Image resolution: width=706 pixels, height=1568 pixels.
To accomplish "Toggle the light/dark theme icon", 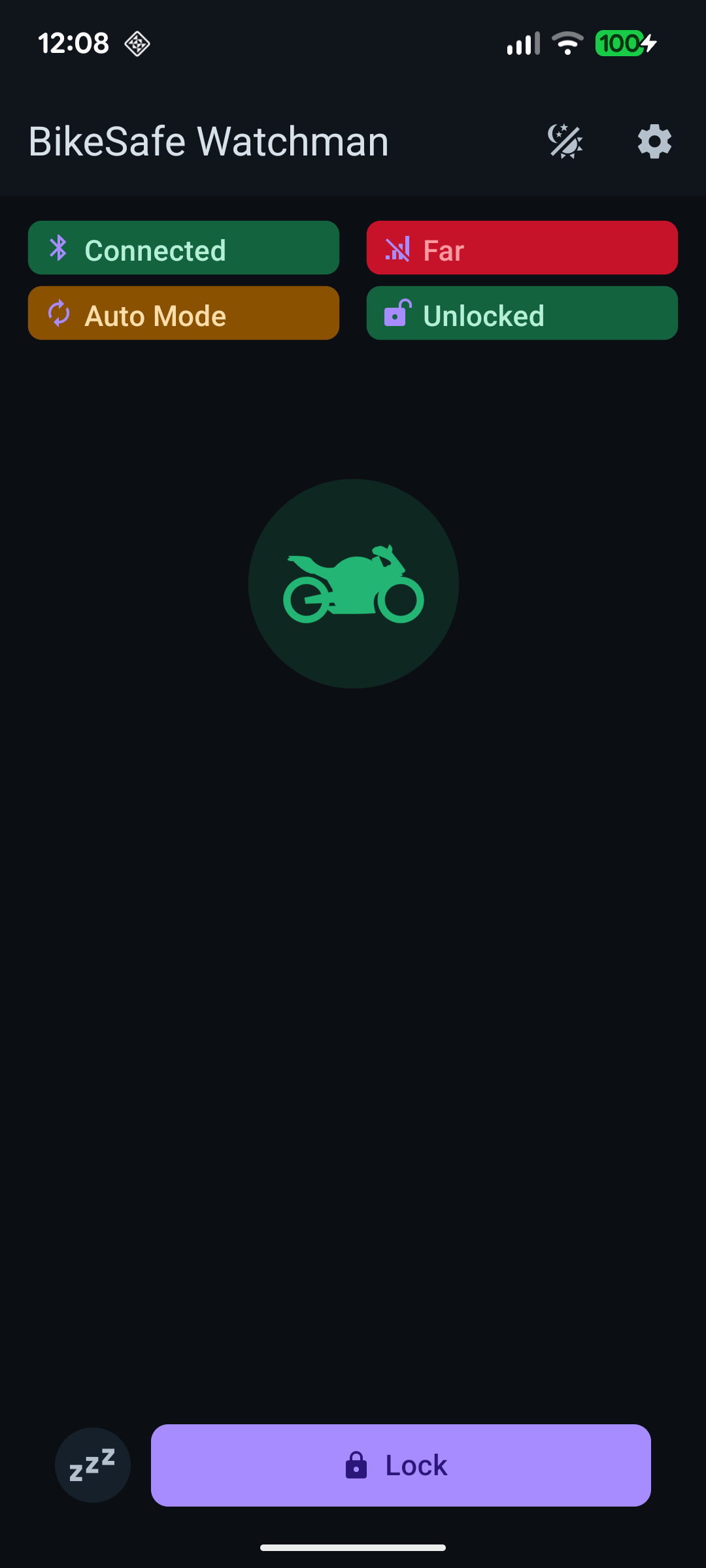I will pyautogui.click(x=565, y=141).
